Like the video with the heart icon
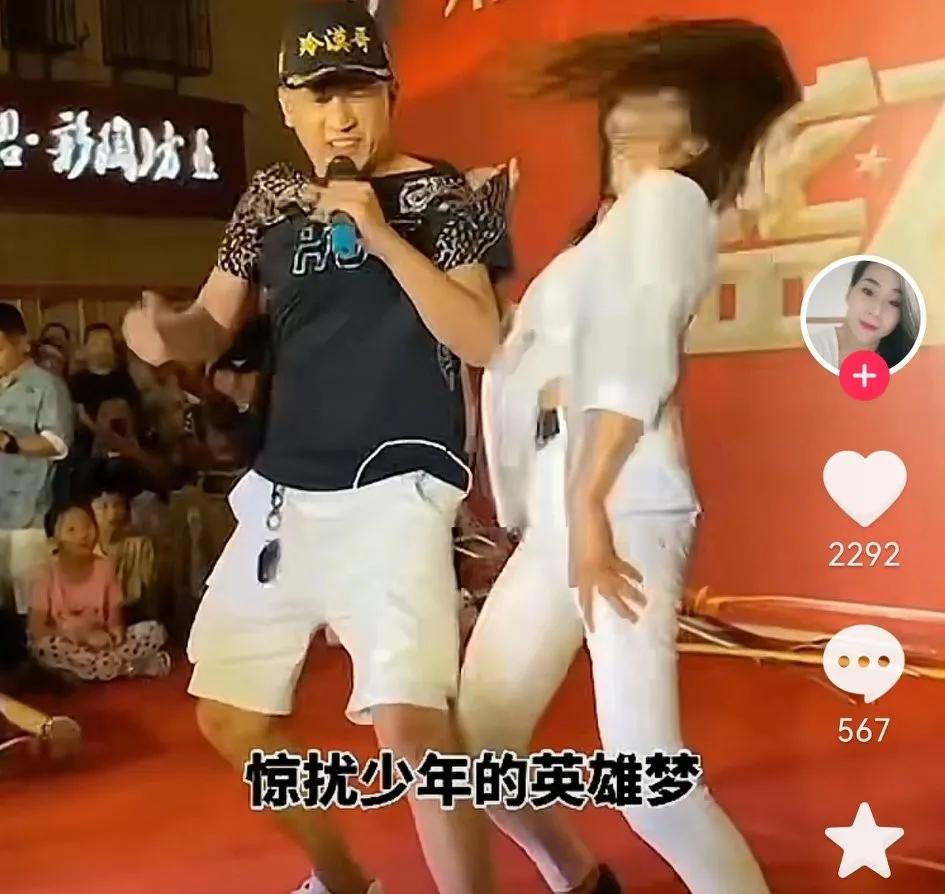945x894 pixels. coord(864,487)
